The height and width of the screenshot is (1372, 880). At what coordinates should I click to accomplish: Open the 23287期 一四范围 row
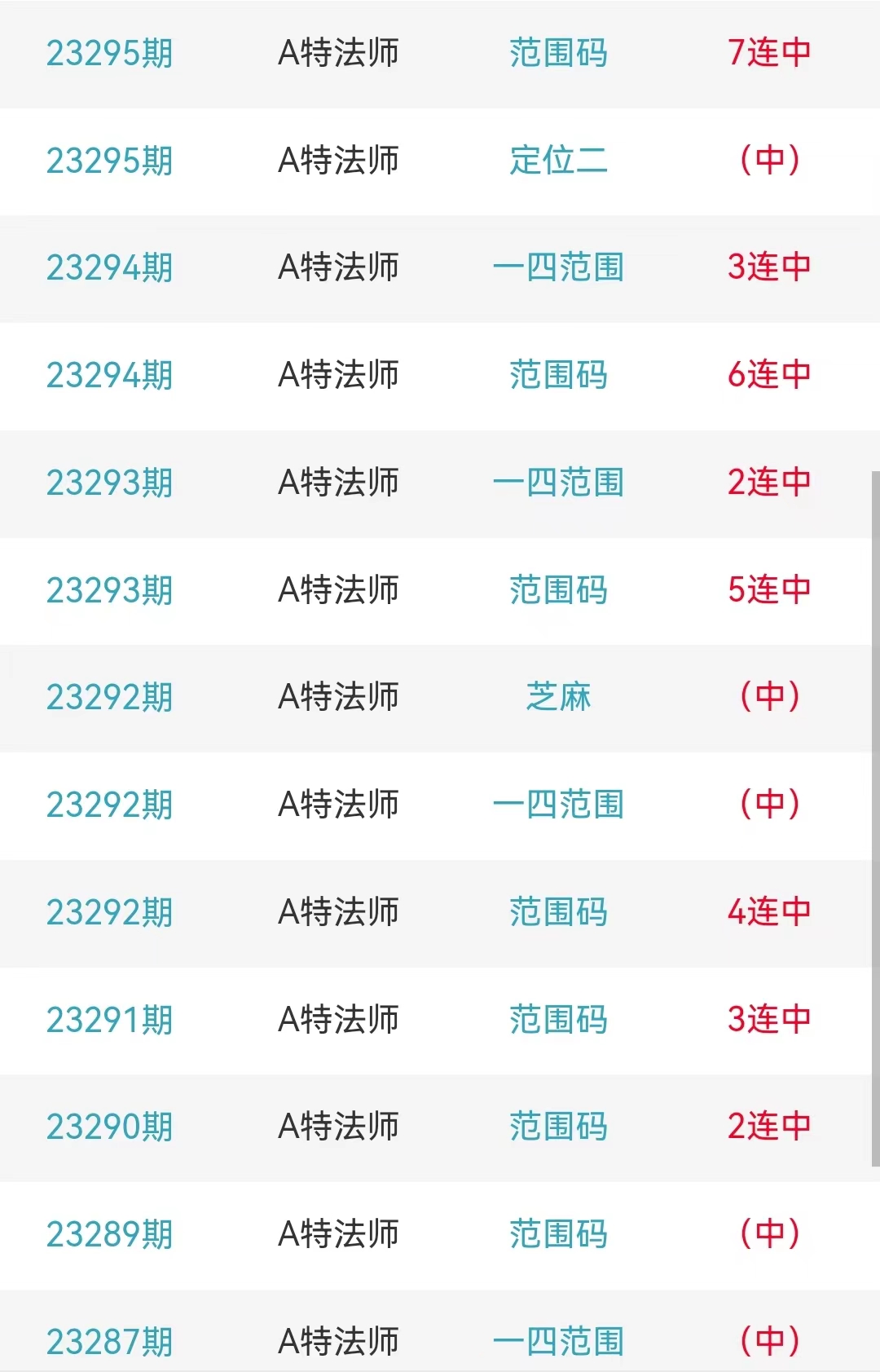440,1341
